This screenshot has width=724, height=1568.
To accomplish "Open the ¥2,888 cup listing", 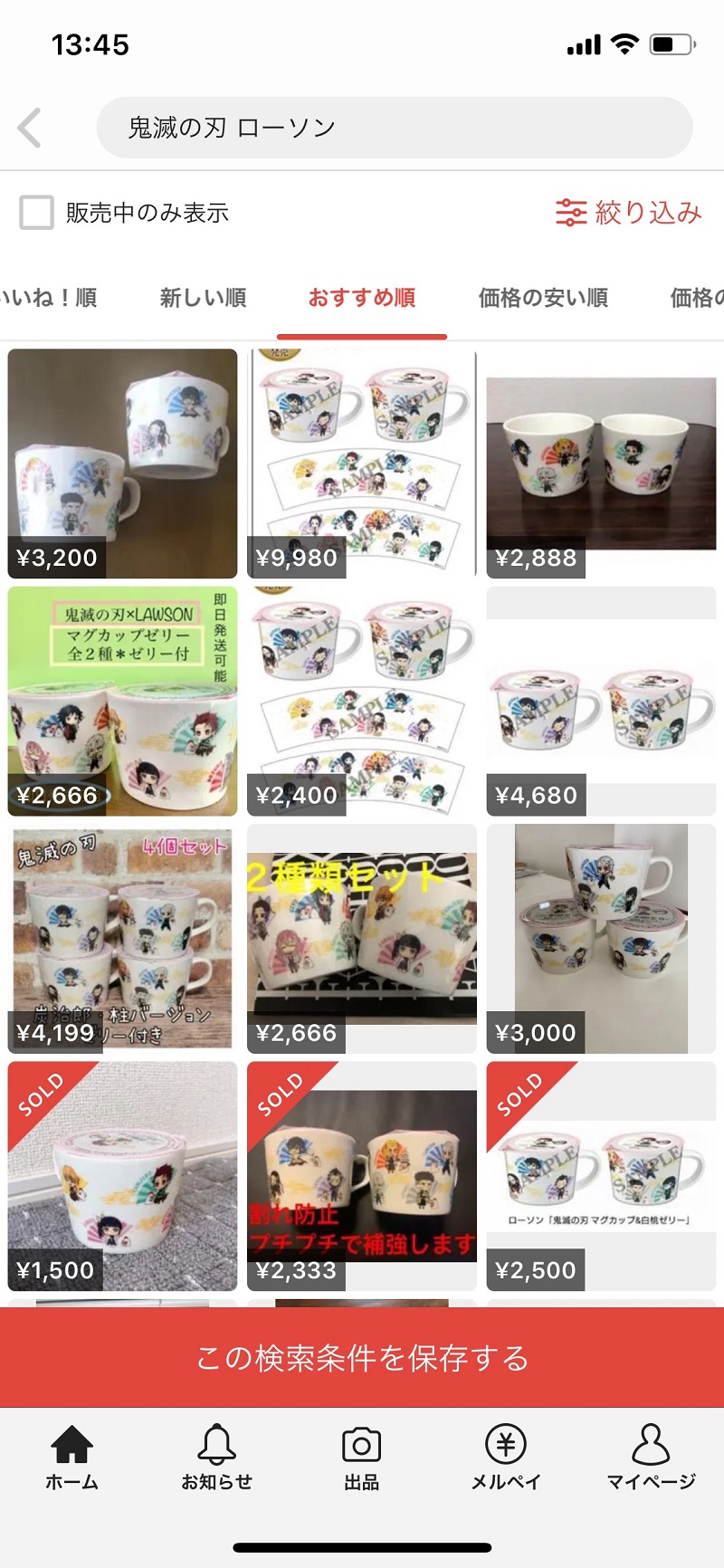I will pyautogui.click(x=601, y=464).
